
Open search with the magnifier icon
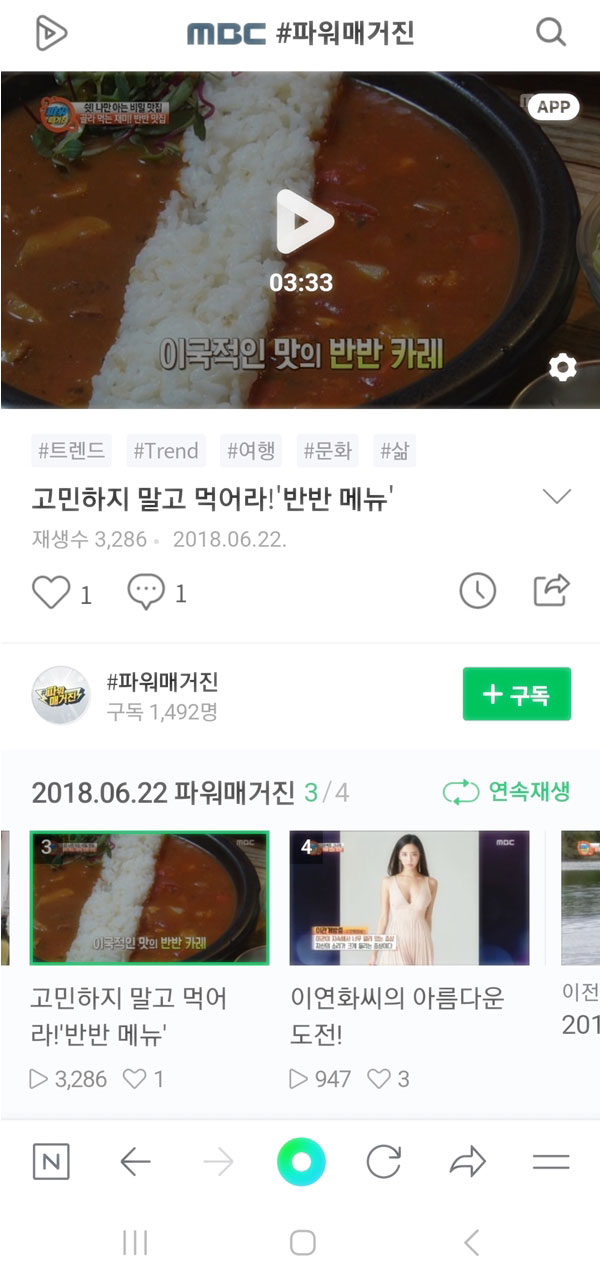(551, 33)
